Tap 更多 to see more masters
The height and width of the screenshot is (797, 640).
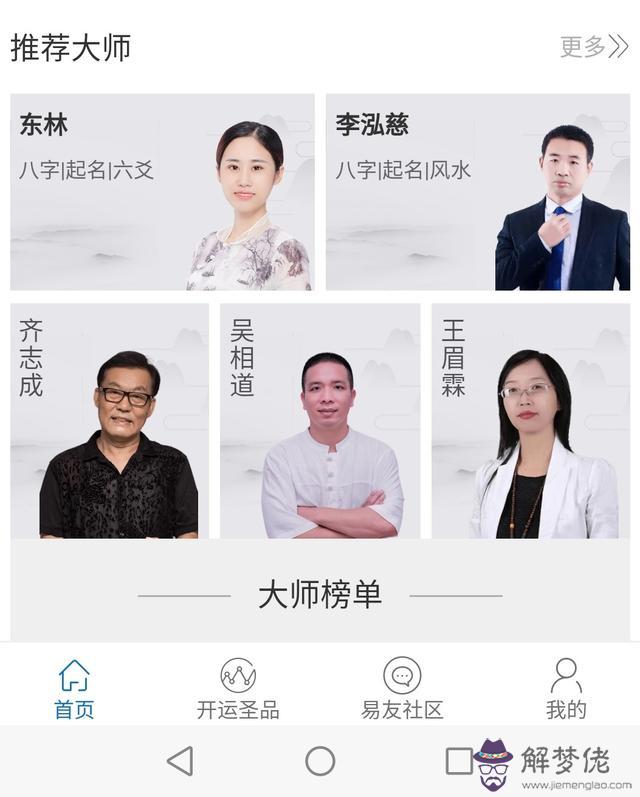[593, 47]
